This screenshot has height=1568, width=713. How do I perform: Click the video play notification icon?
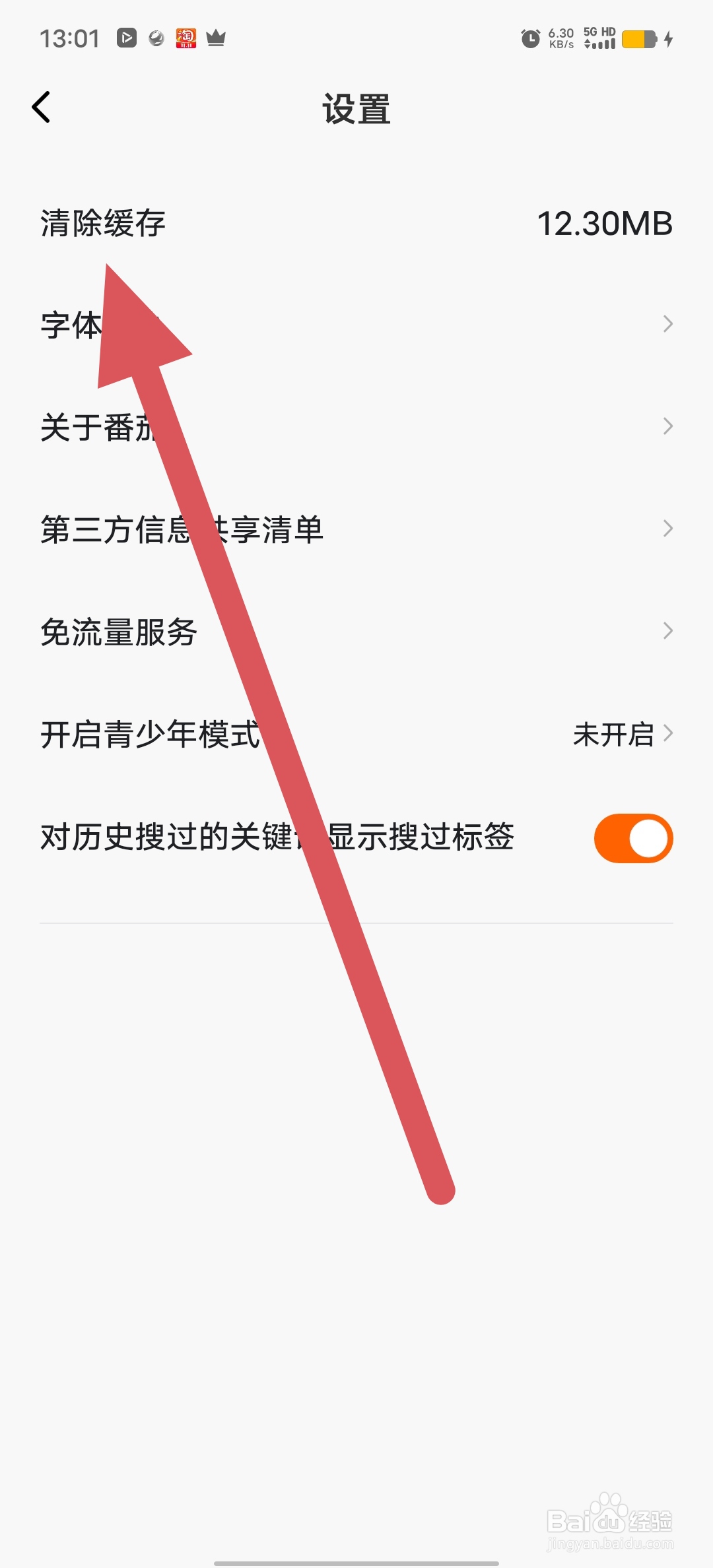125,38
